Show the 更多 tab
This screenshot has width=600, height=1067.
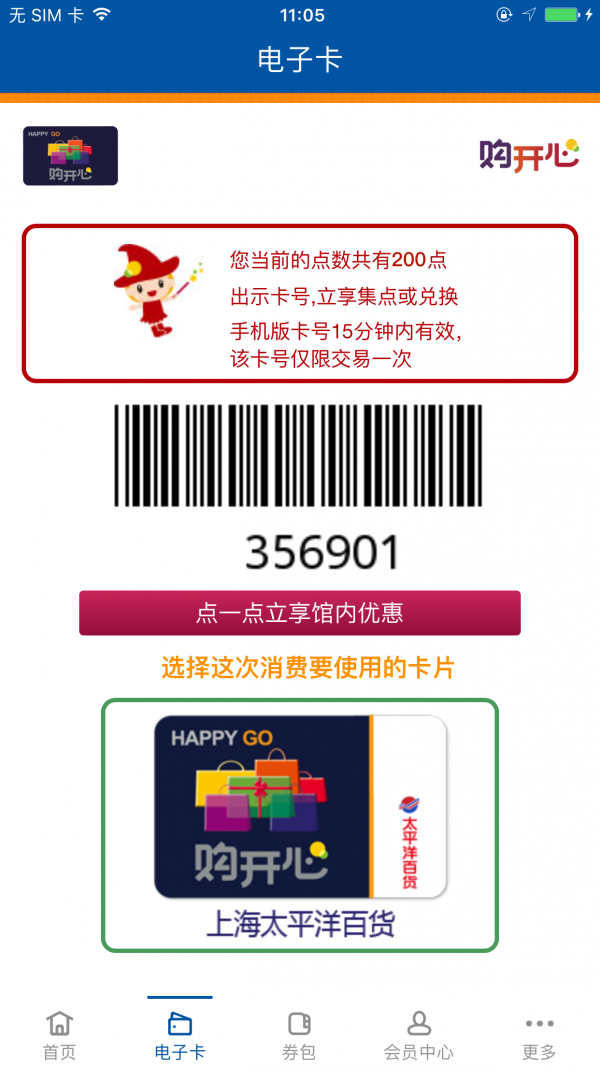539,1035
